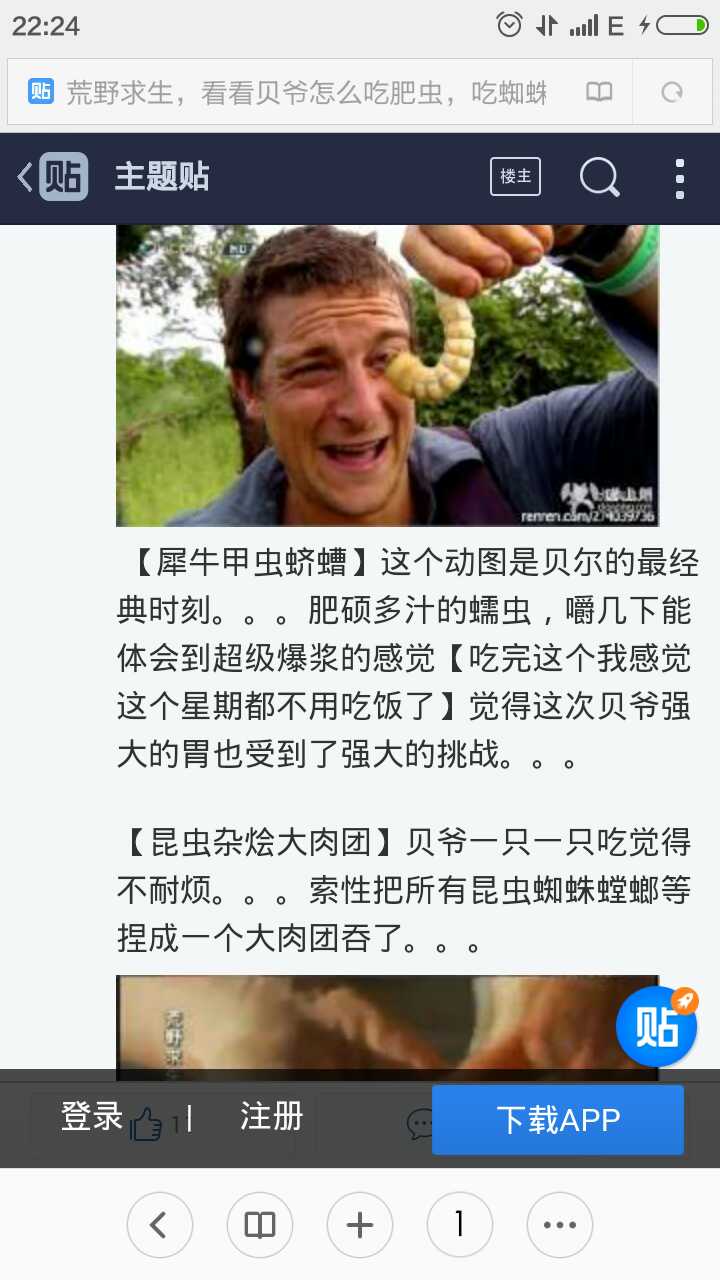720x1280 pixels.
Task: Open the browser more-options menu
Action: coord(559,1225)
